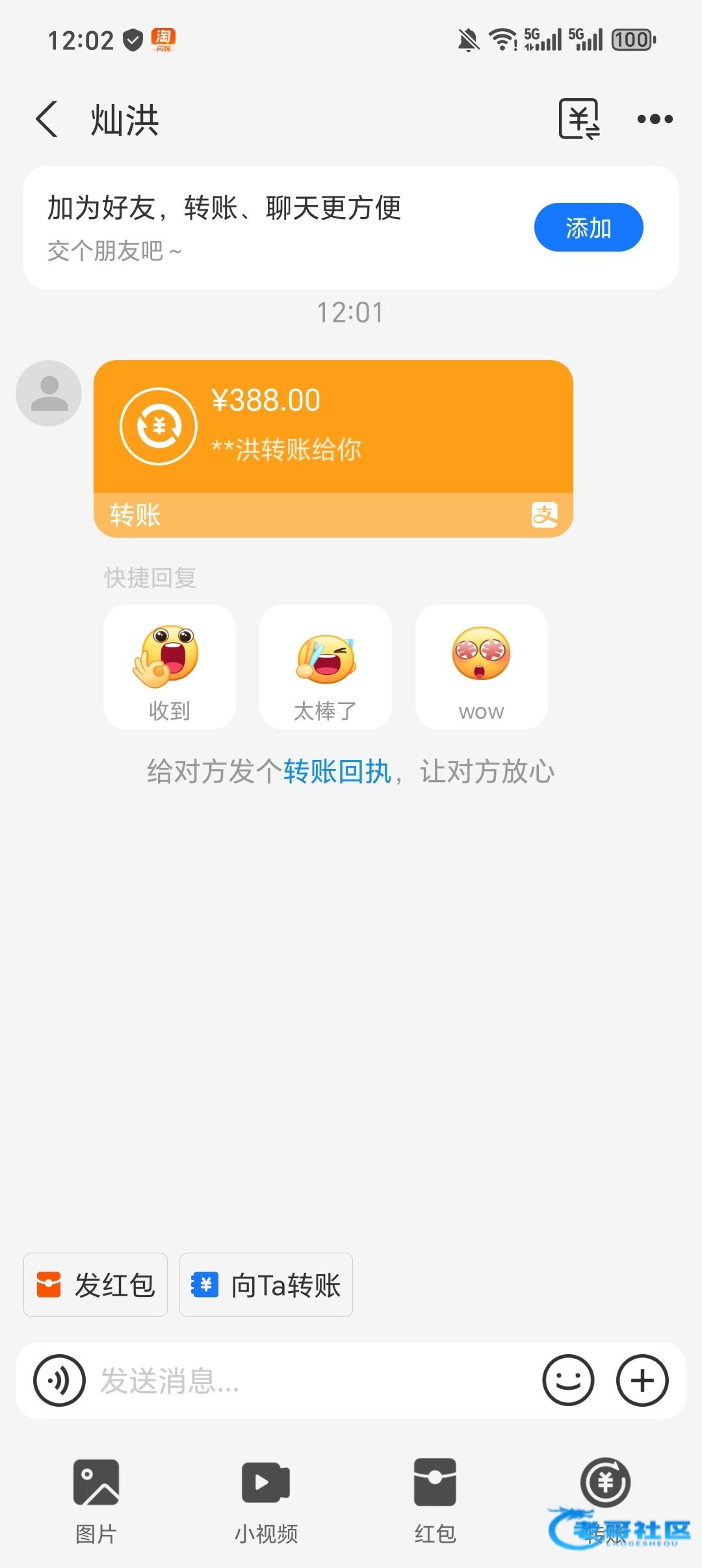Tap 添加 to add as friend
This screenshot has width=702, height=1568.
point(588,228)
